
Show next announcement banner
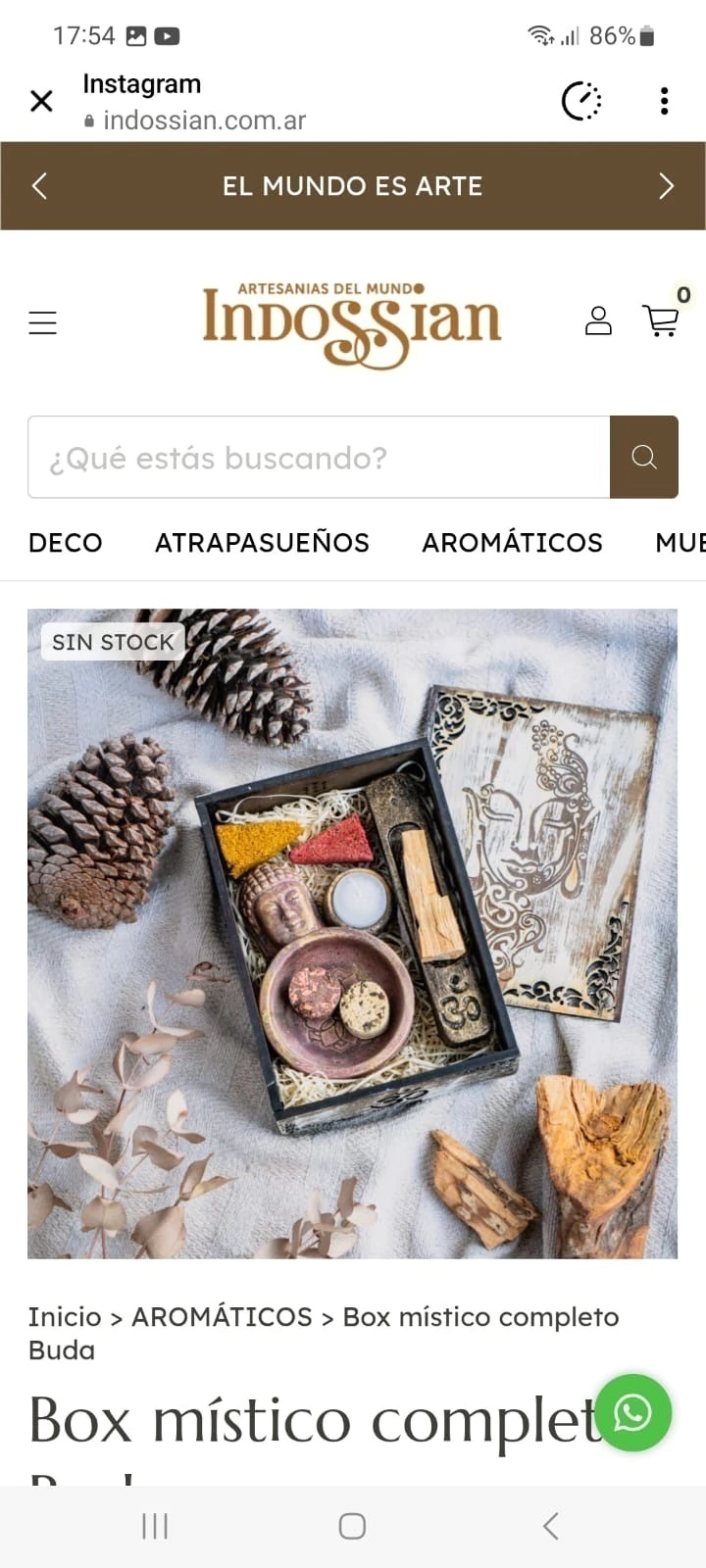pyautogui.click(x=666, y=186)
